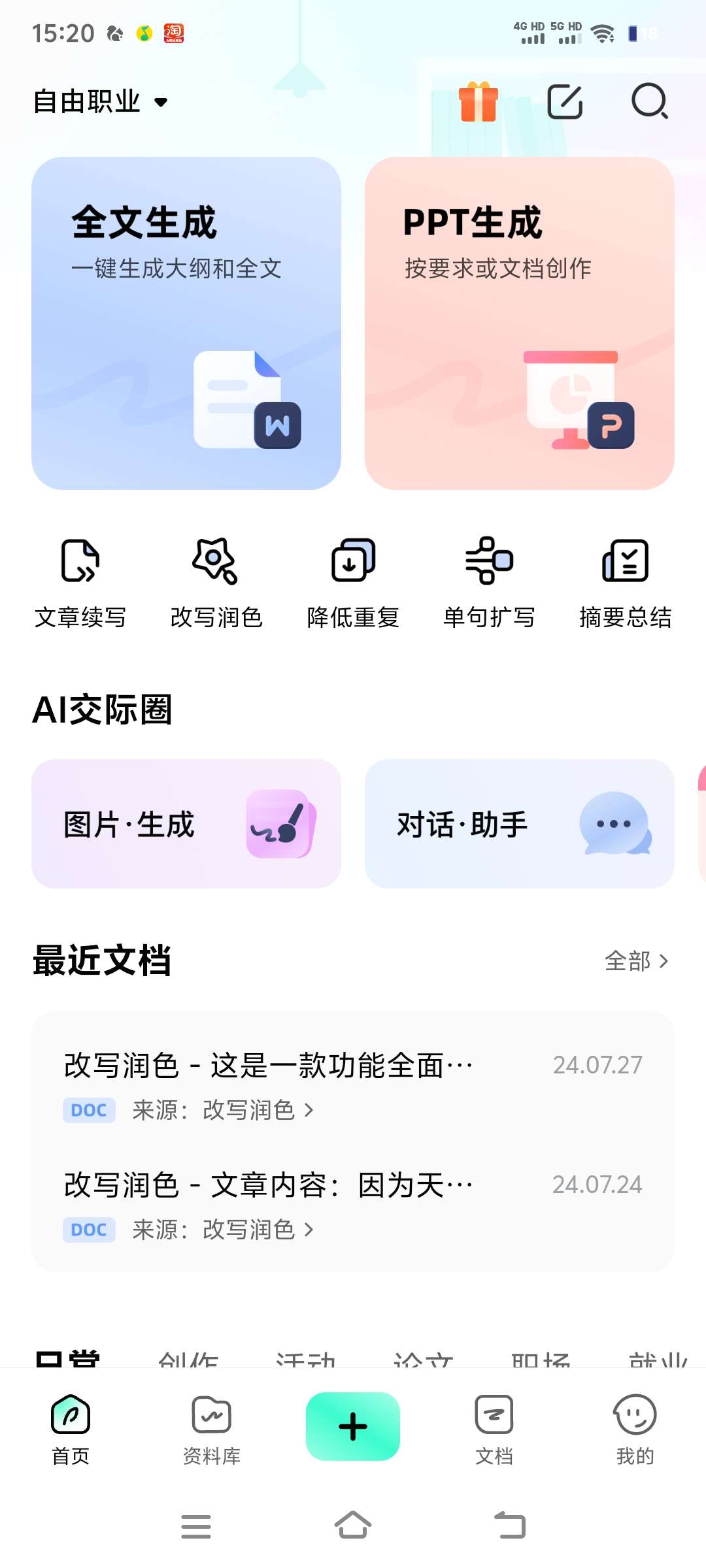This screenshot has height=1568, width=706.
Task: Open the PPT生成 card
Action: pos(519,320)
